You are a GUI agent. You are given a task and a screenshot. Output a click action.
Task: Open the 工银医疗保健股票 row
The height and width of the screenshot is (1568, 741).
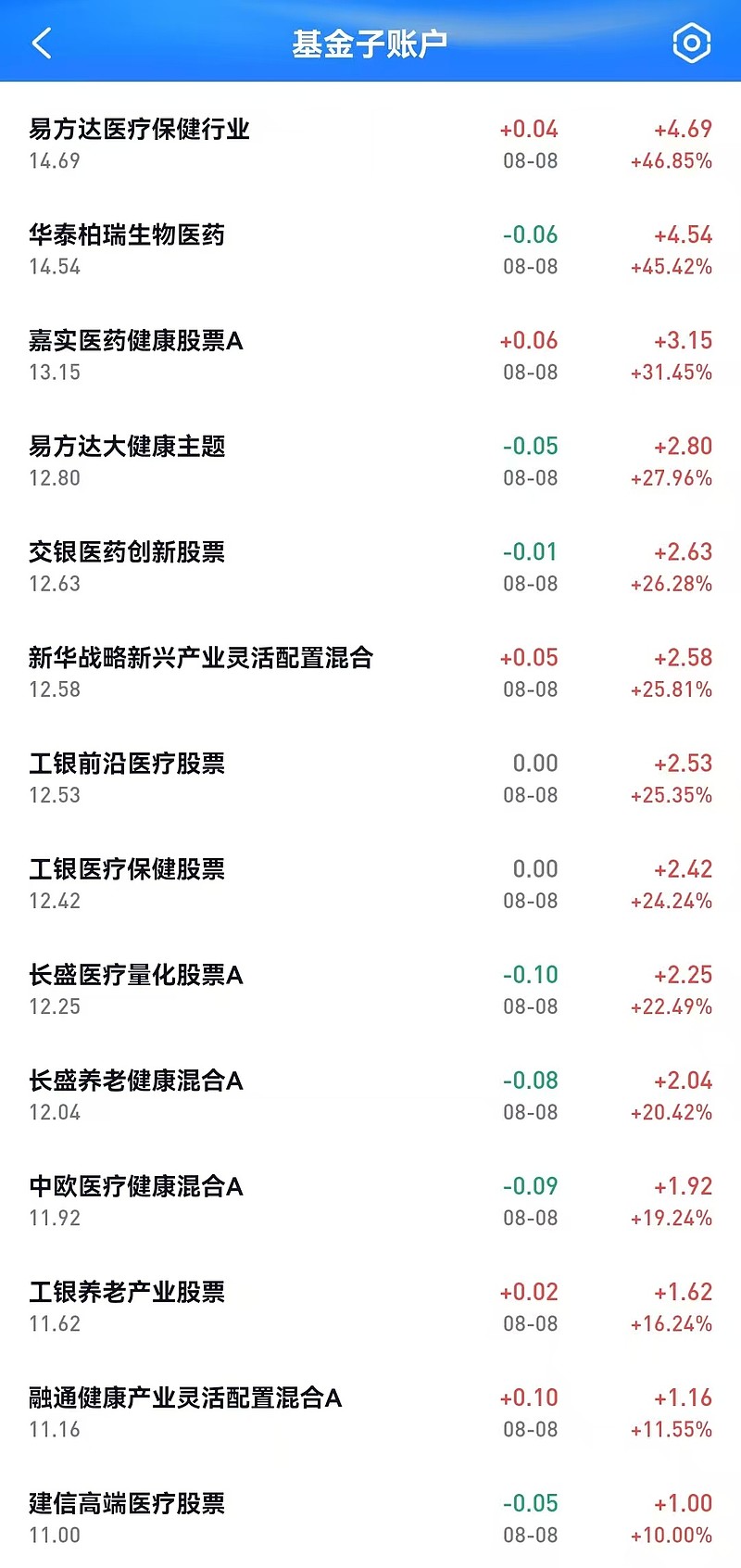click(x=370, y=883)
